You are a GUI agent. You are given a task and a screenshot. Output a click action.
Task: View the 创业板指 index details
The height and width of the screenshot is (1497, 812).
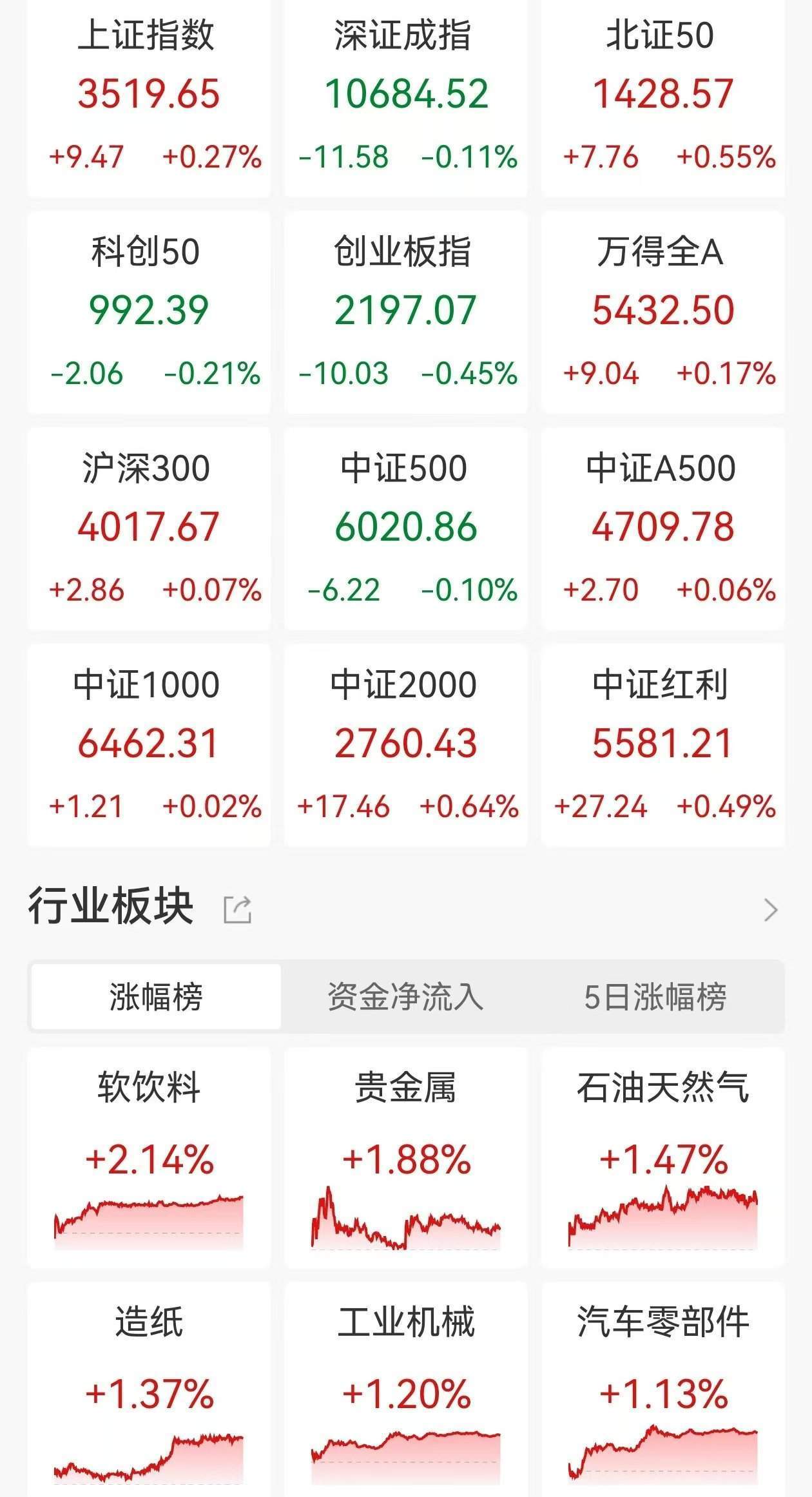click(x=406, y=313)
